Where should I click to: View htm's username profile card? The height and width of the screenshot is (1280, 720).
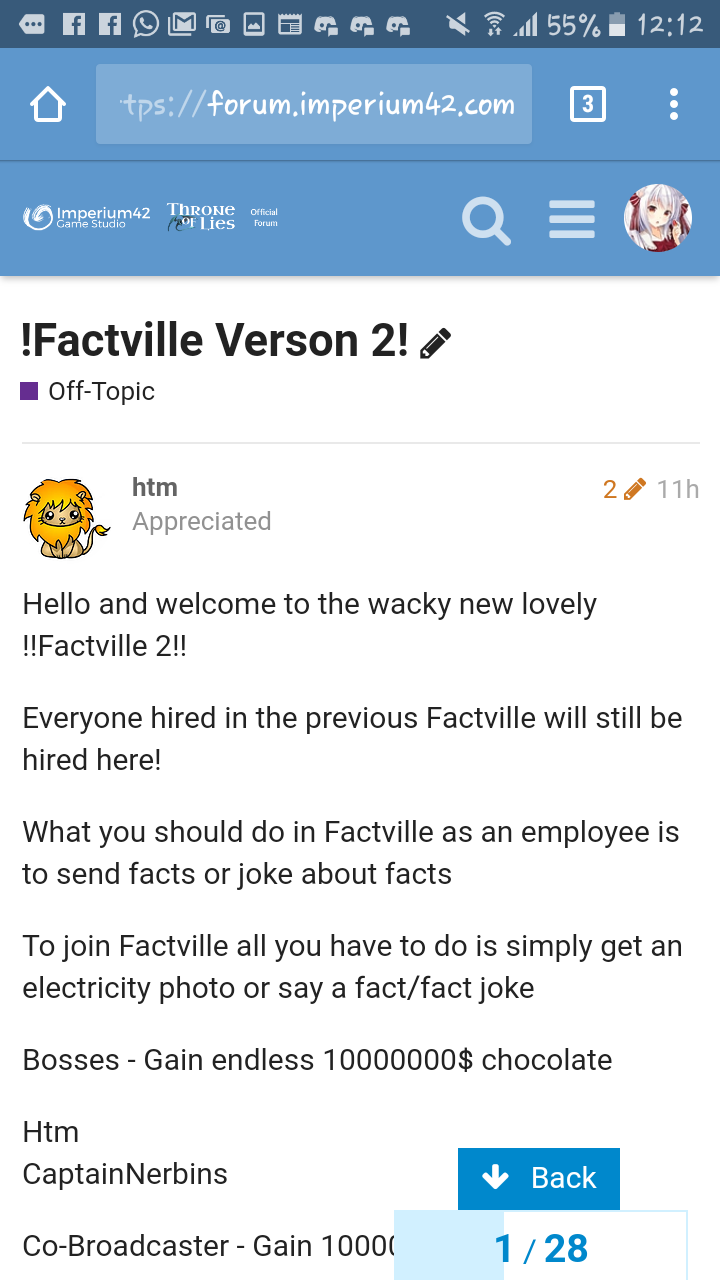(x=155, y=487)
